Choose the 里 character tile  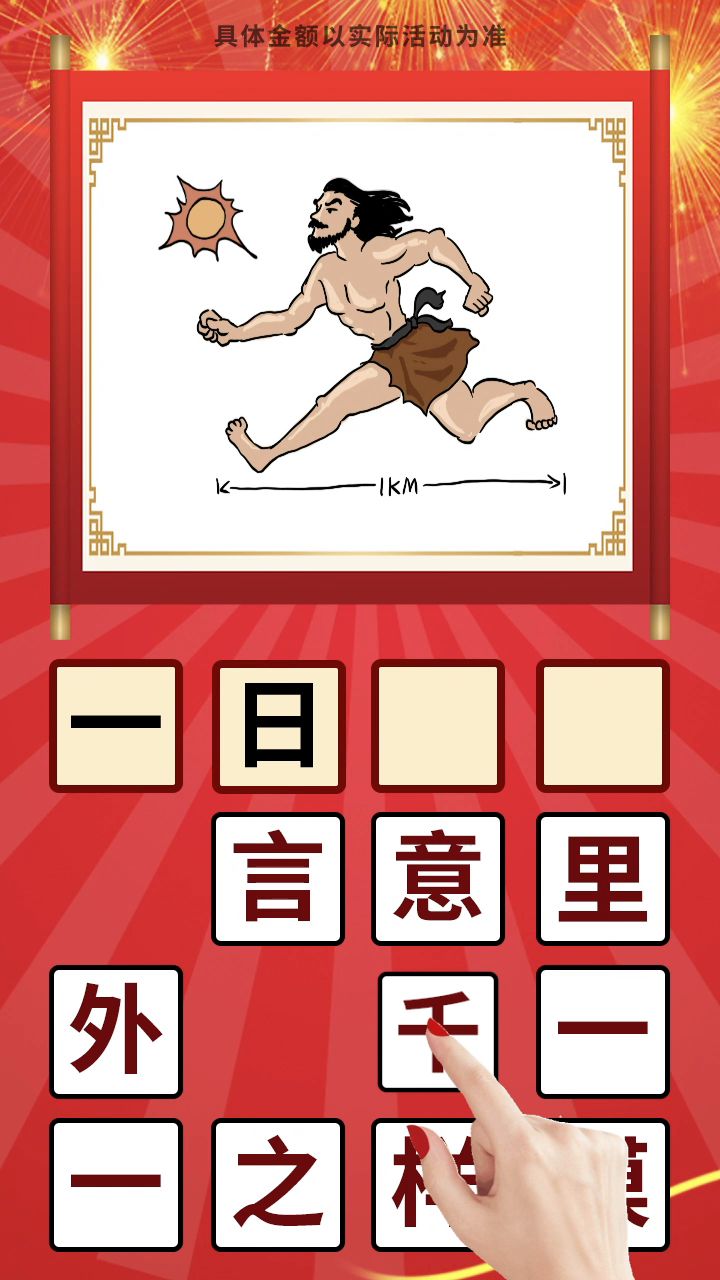click(602, 878)
